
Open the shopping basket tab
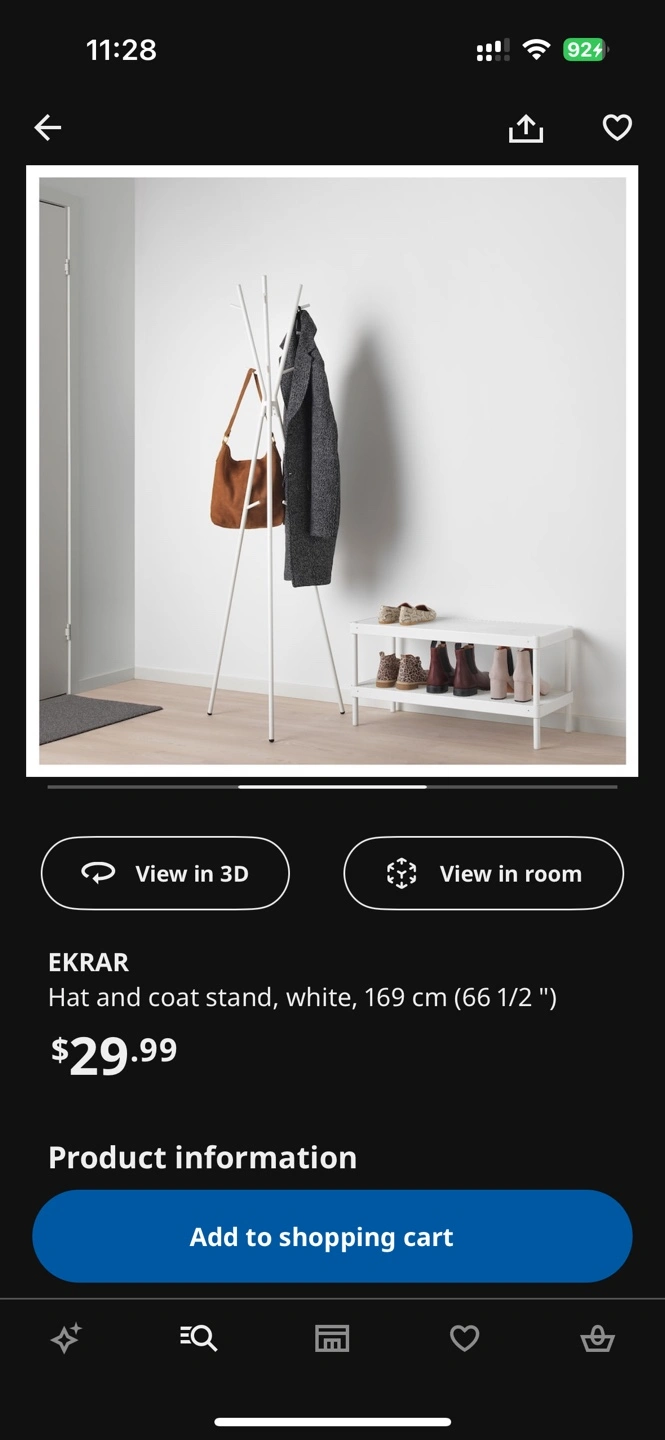tap(597, 1338)
